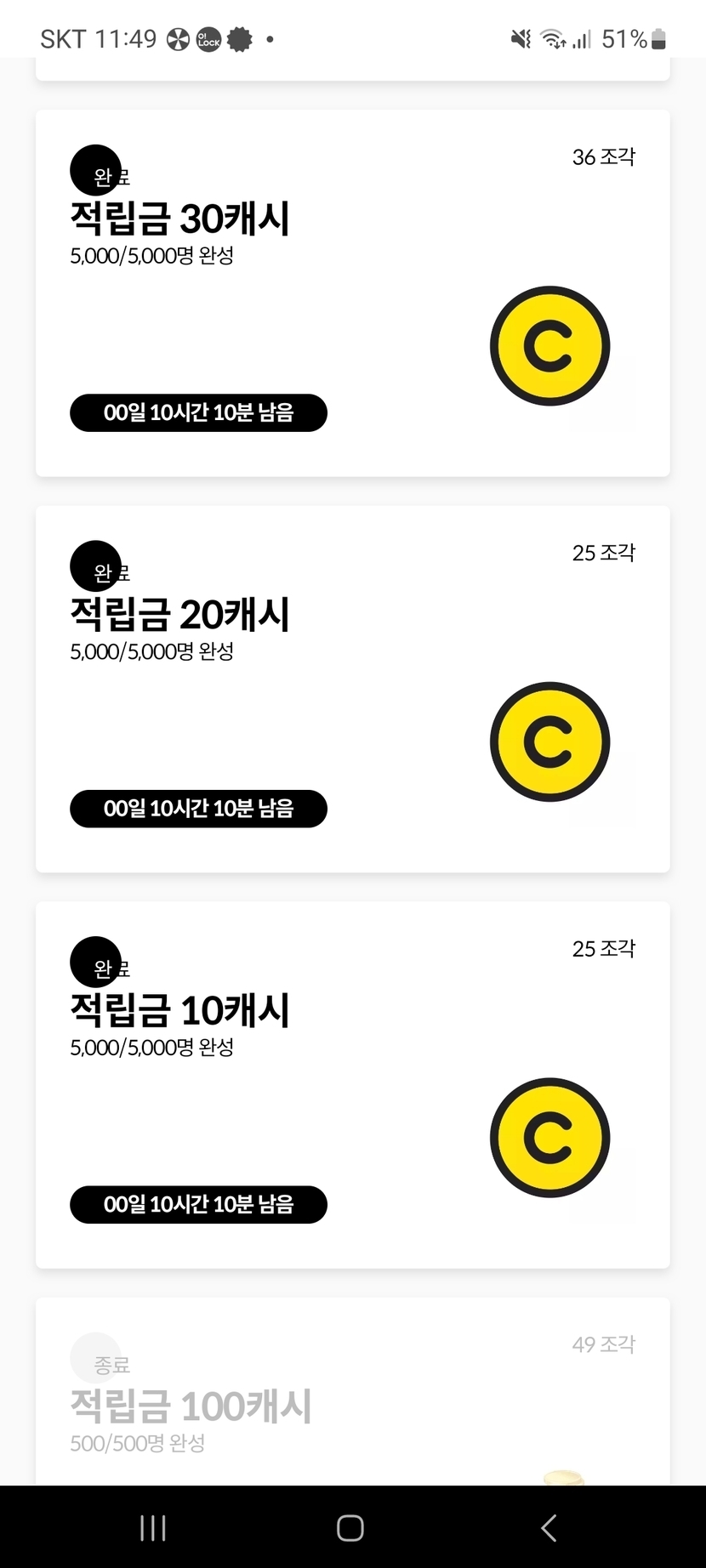The image size is (706, 1568).
Task: Tap the system home button
Action: tap(350, 1528)
